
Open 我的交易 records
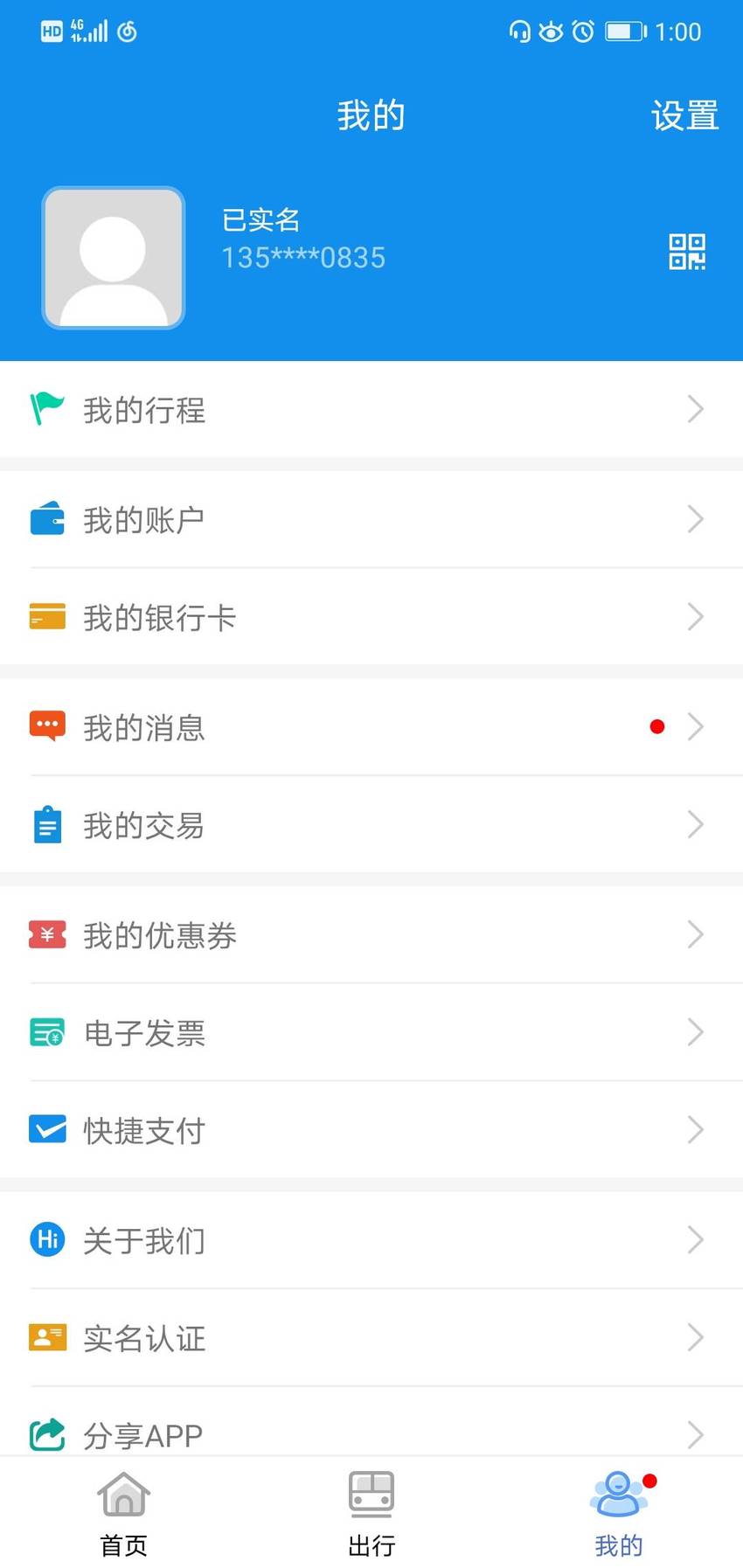371,825
